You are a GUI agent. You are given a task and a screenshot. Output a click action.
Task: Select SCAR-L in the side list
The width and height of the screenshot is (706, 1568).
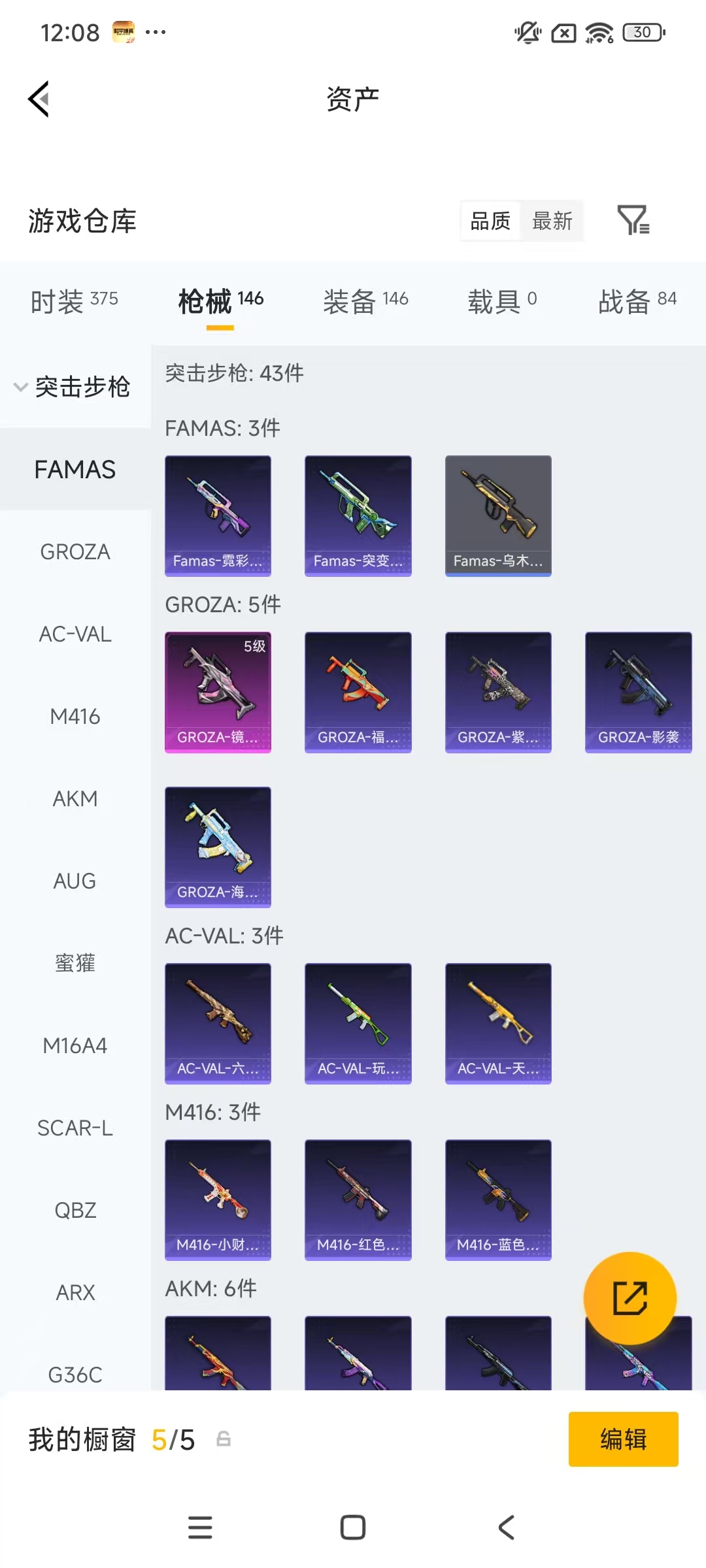pos(75,1128)
